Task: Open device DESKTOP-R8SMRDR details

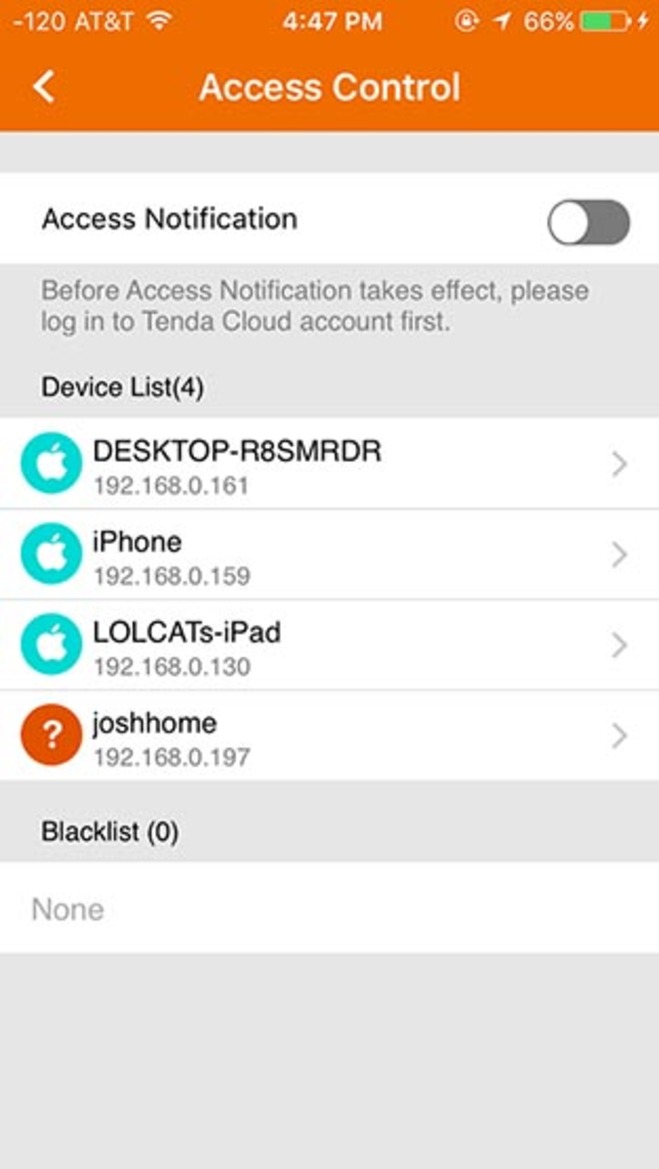Action: 329,464
